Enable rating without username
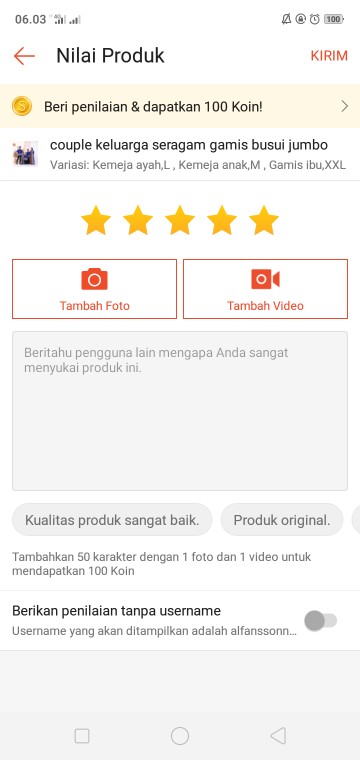The image size is (360, 760). [x=321, y=620]
